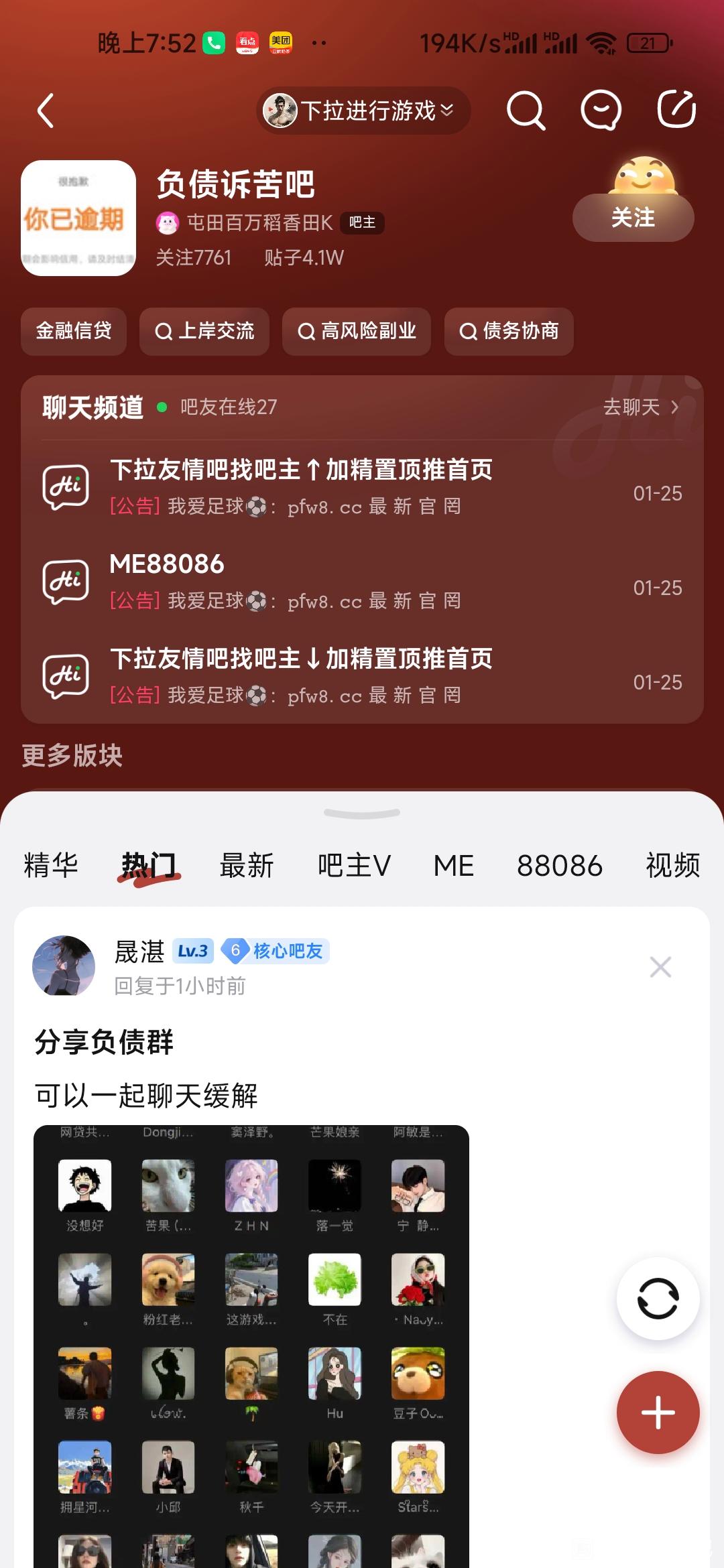
Task: Select the 金融信贷 chip
Action: pos(74,331)
